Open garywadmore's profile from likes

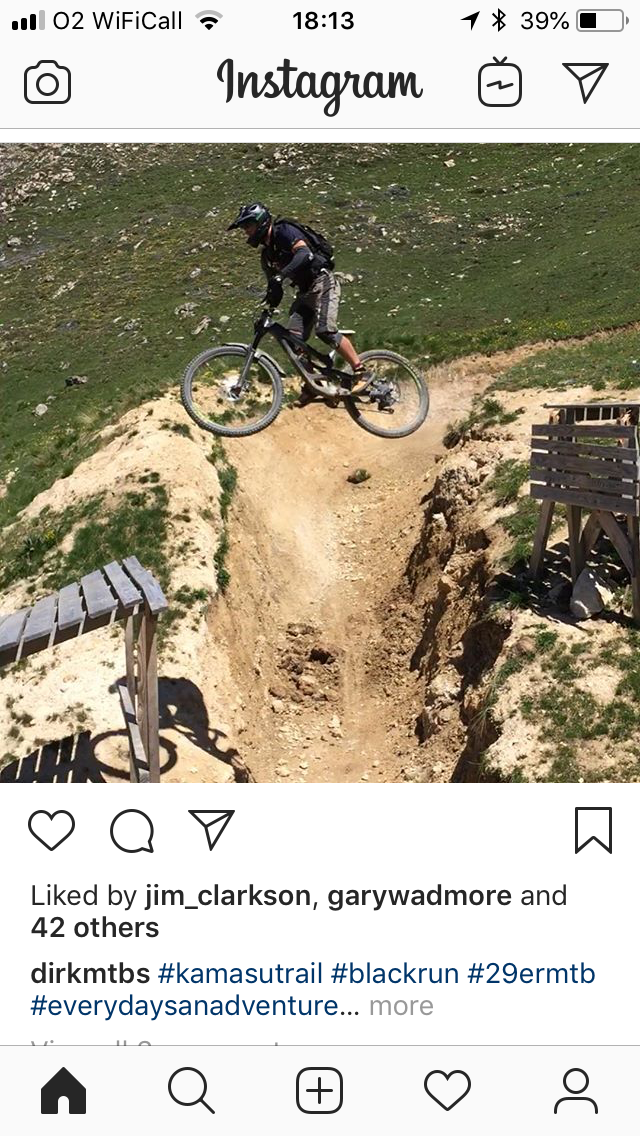click(x=418, y=895)
